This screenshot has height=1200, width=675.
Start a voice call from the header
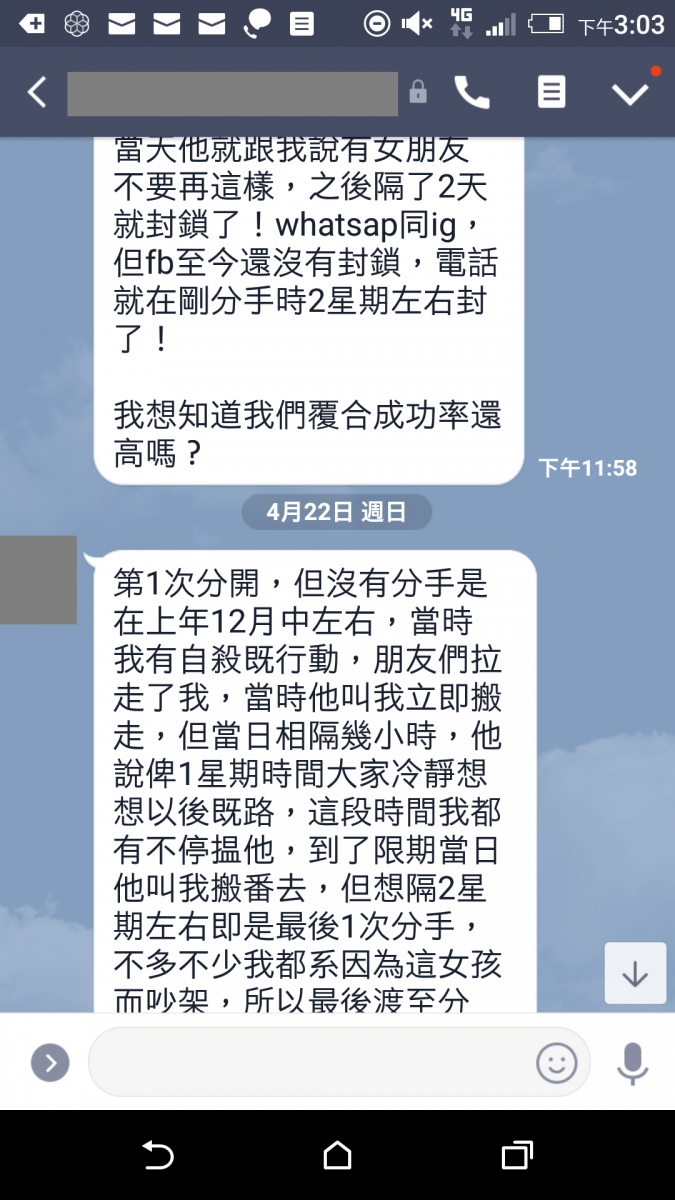pos(472,93)
